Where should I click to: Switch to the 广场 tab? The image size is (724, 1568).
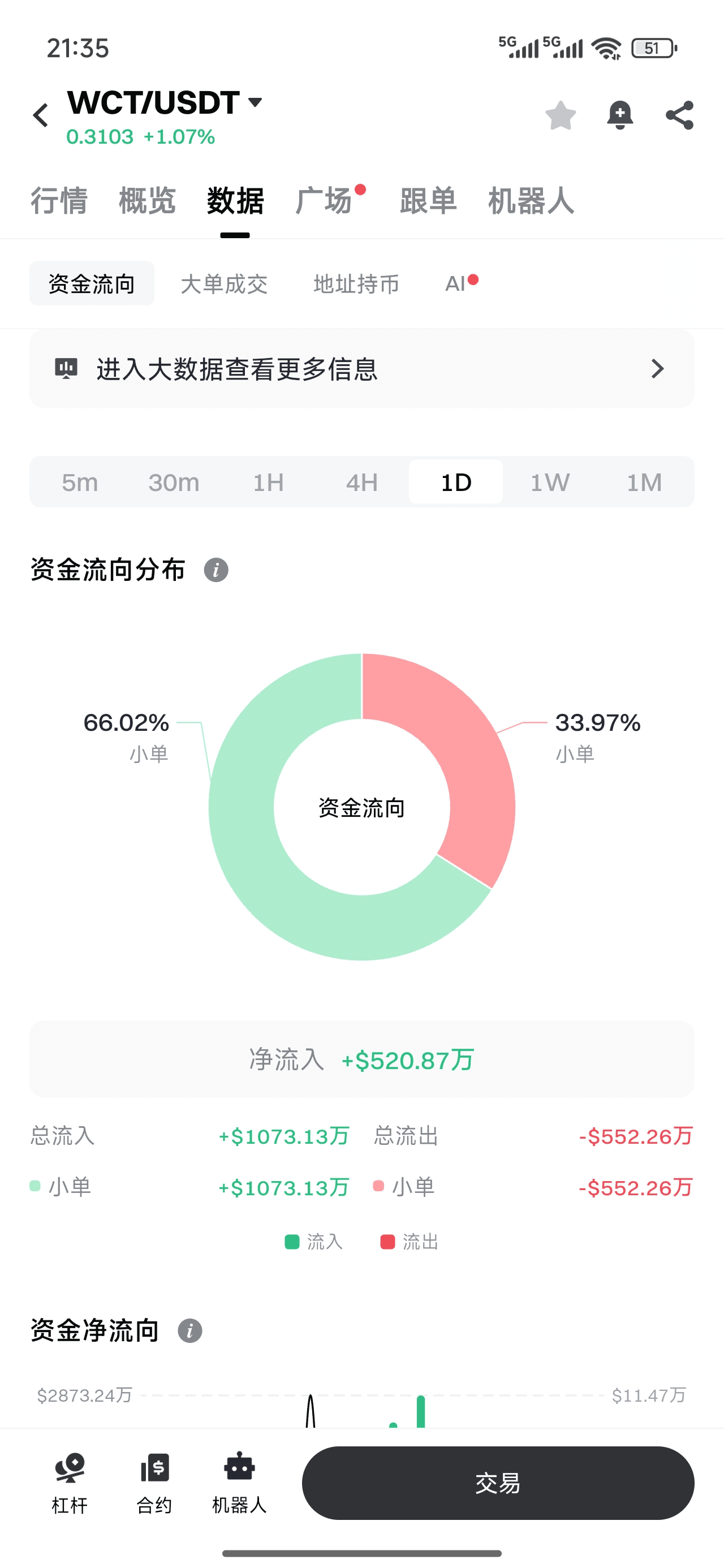[324, 201]
